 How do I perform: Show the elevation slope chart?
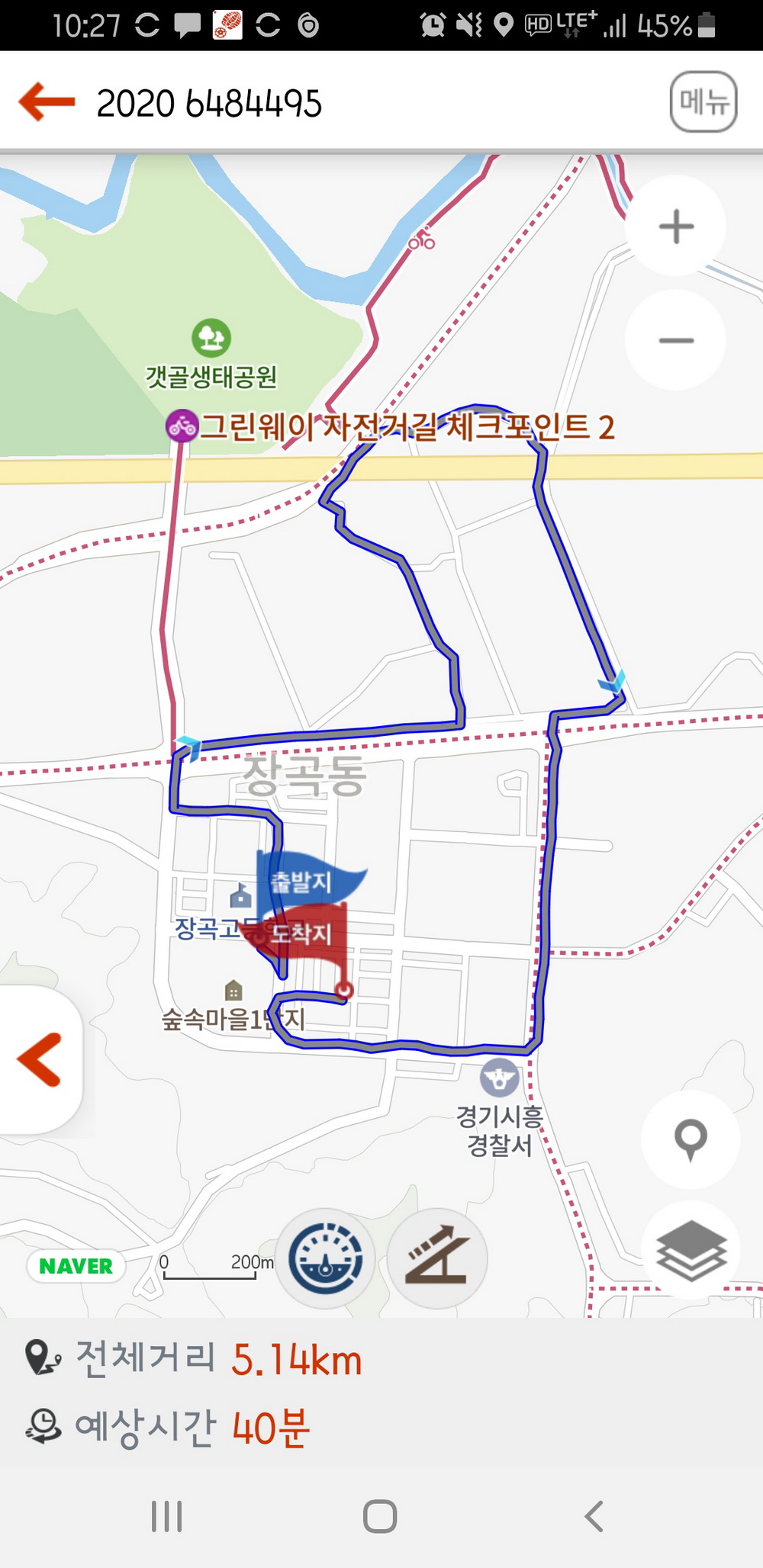tap(437, 1258)
